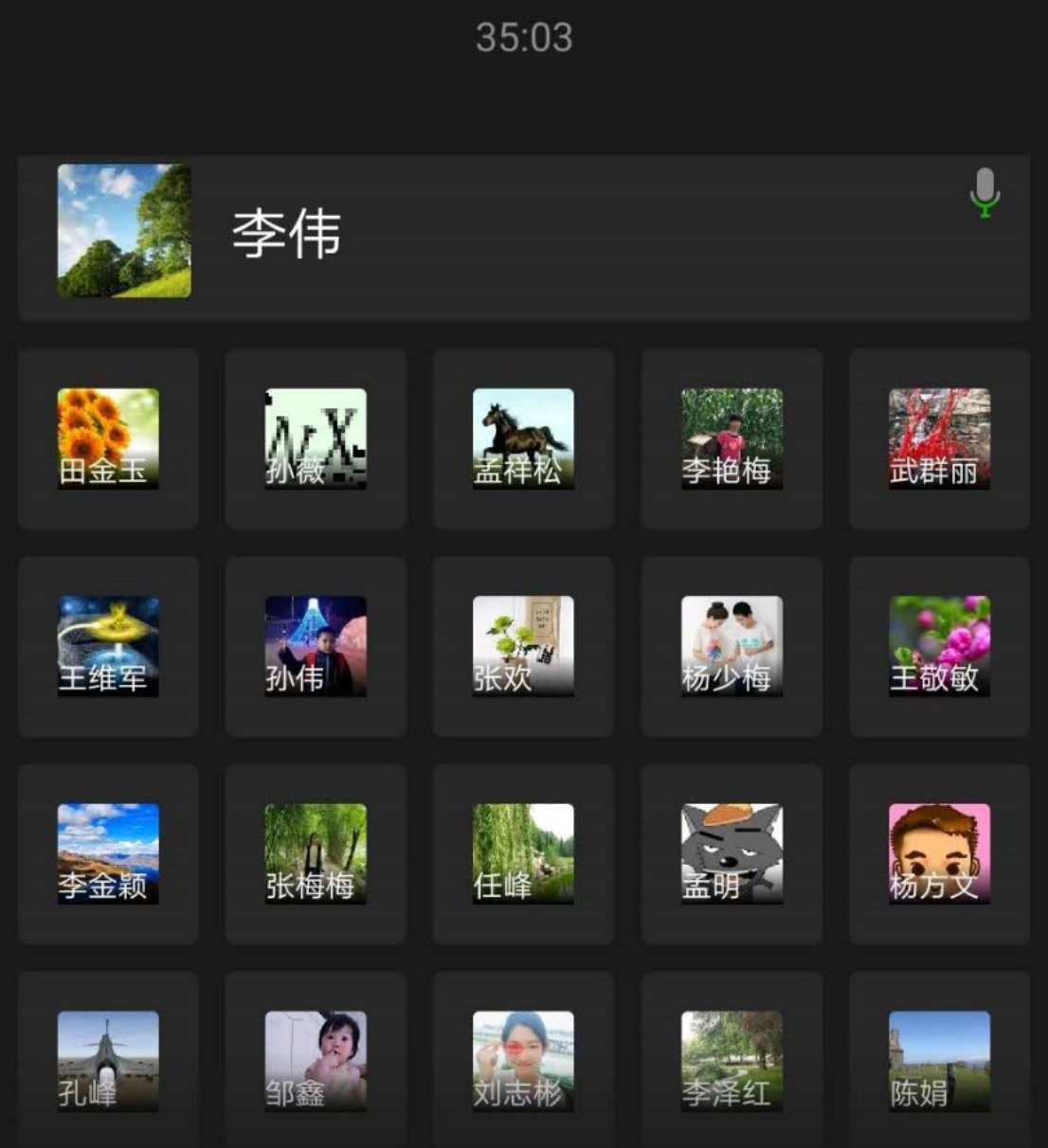The image size is (1048, 1148).
Task: Tap participant 张欢
Action: point(523,646)
